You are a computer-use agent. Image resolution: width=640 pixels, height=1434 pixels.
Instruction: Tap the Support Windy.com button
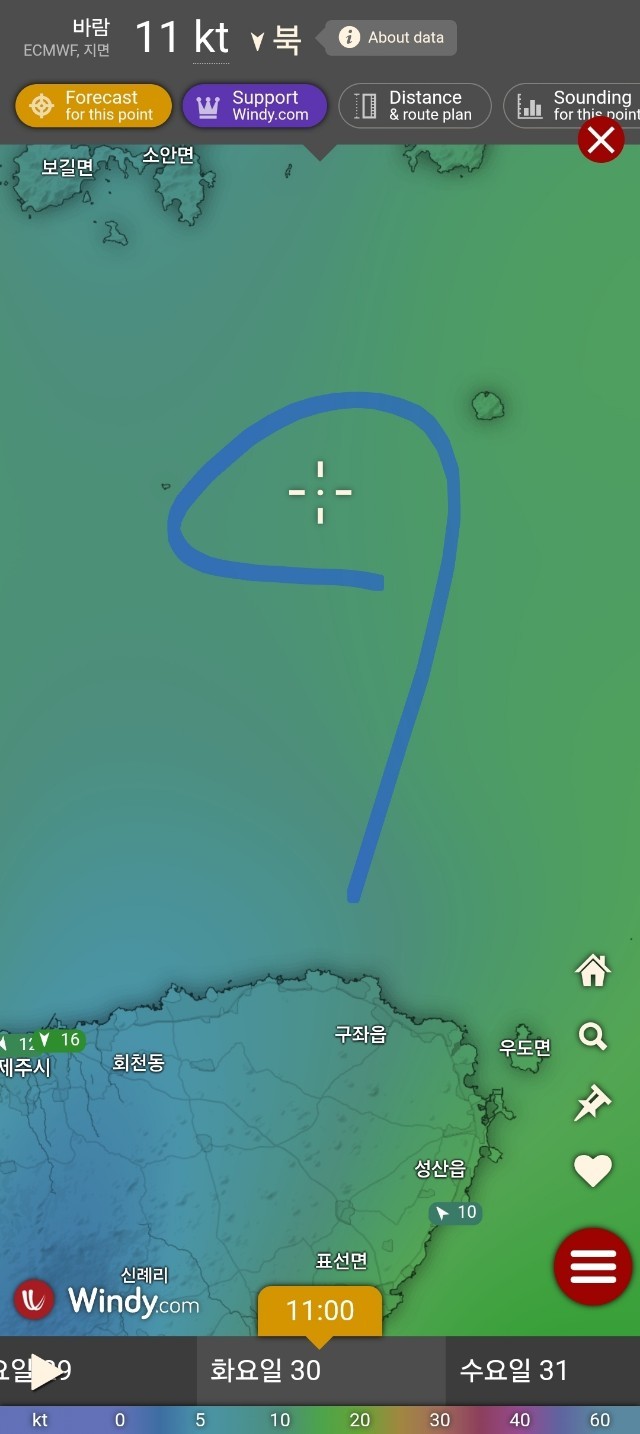(254, 106)
